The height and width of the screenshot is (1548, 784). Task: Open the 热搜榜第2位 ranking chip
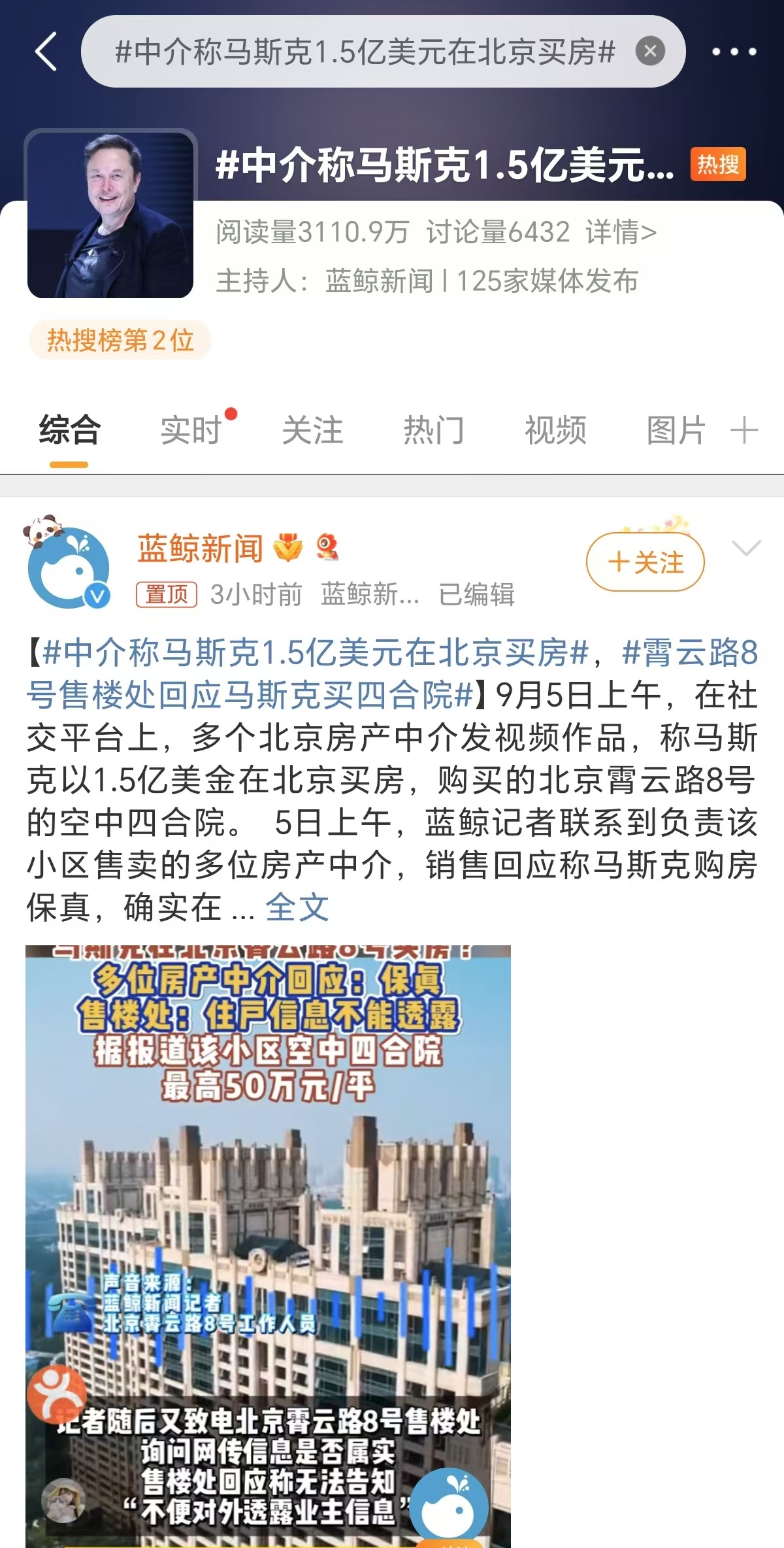[120, 340]
